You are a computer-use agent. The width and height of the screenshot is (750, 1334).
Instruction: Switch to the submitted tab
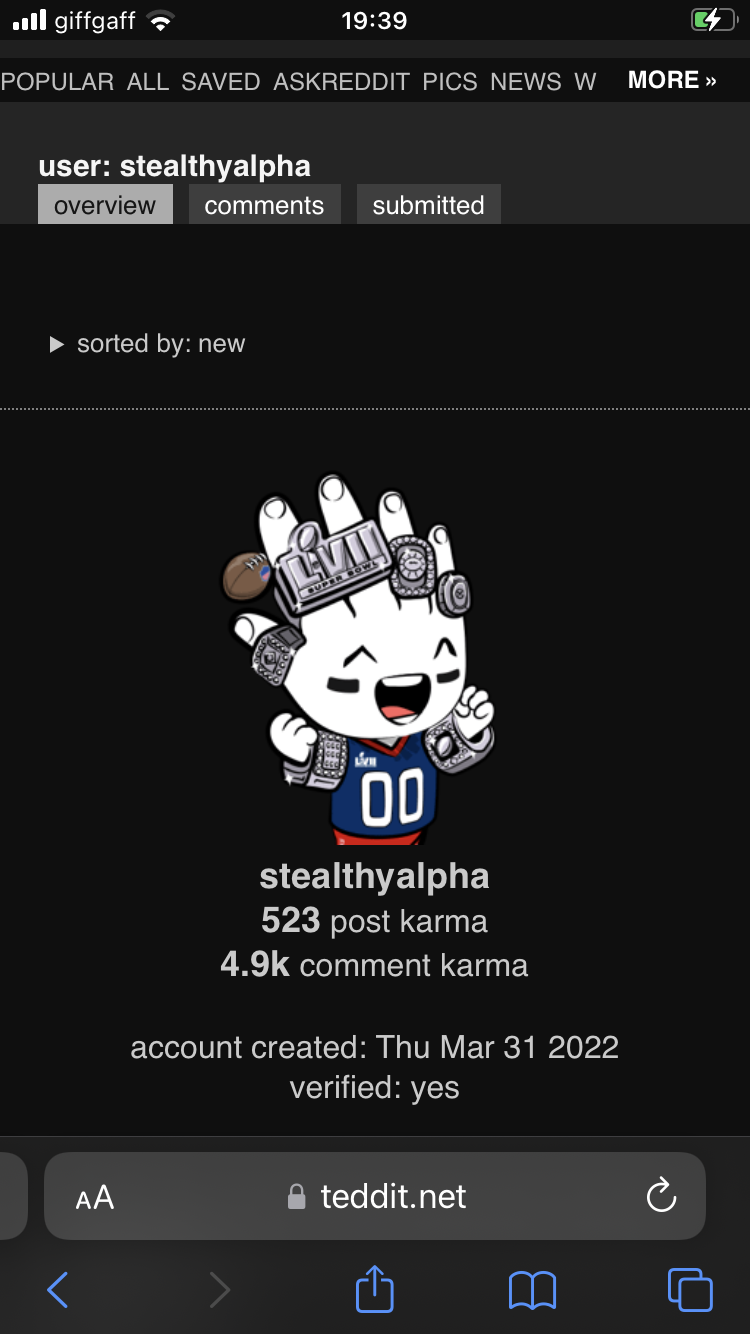coord(428,205)
